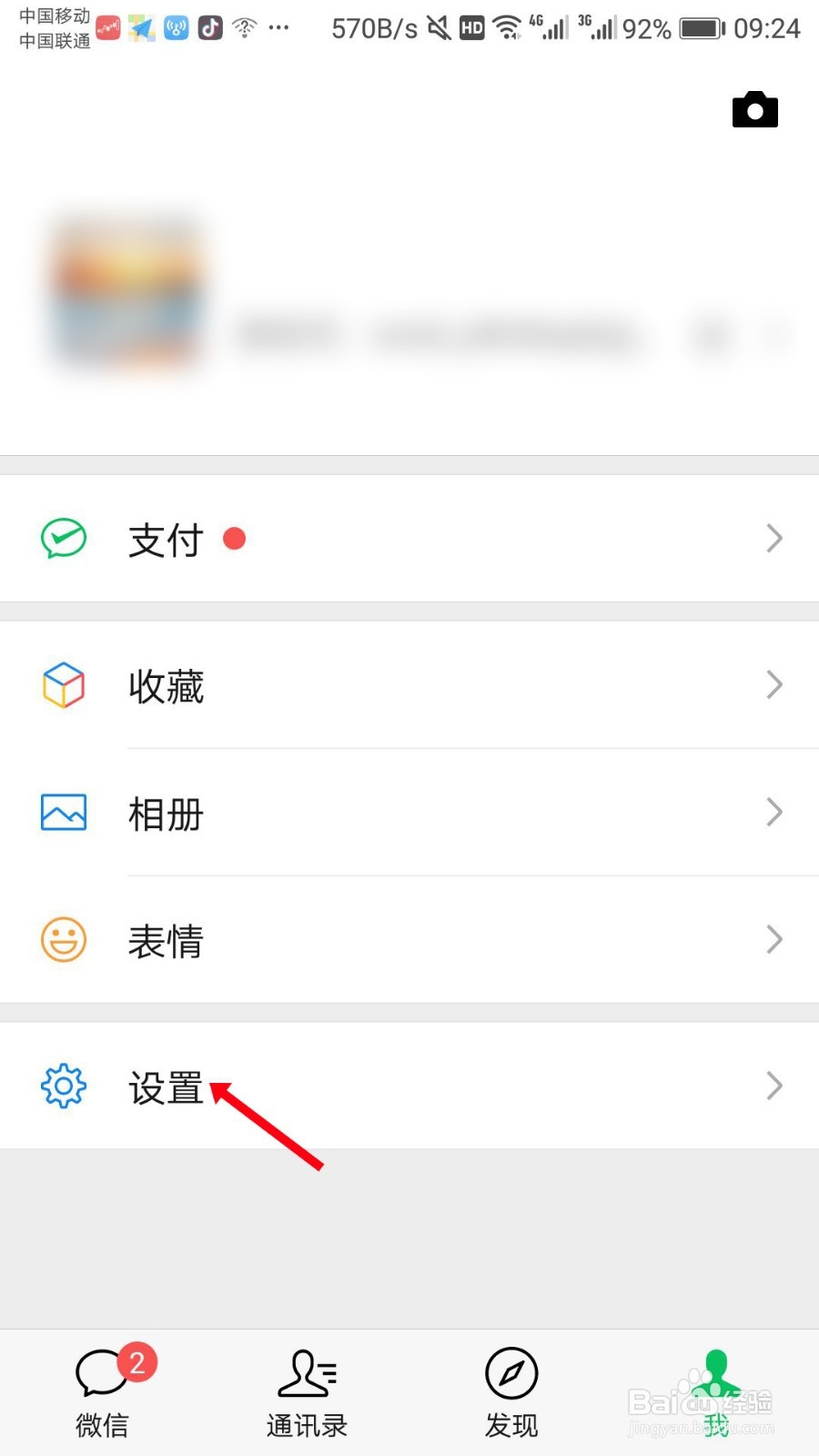Tap the battery indicator in status bar

pos(699,28)
